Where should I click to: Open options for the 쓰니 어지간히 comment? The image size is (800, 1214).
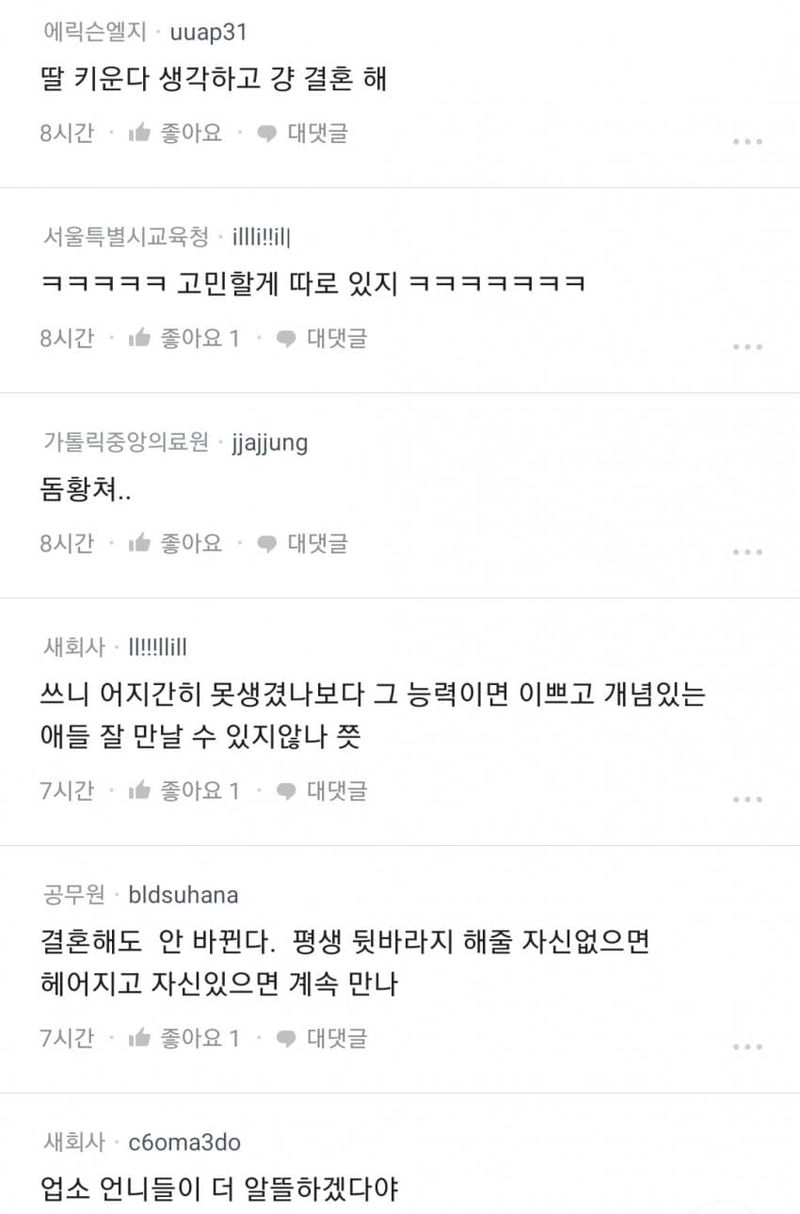(x=747, y=799)
